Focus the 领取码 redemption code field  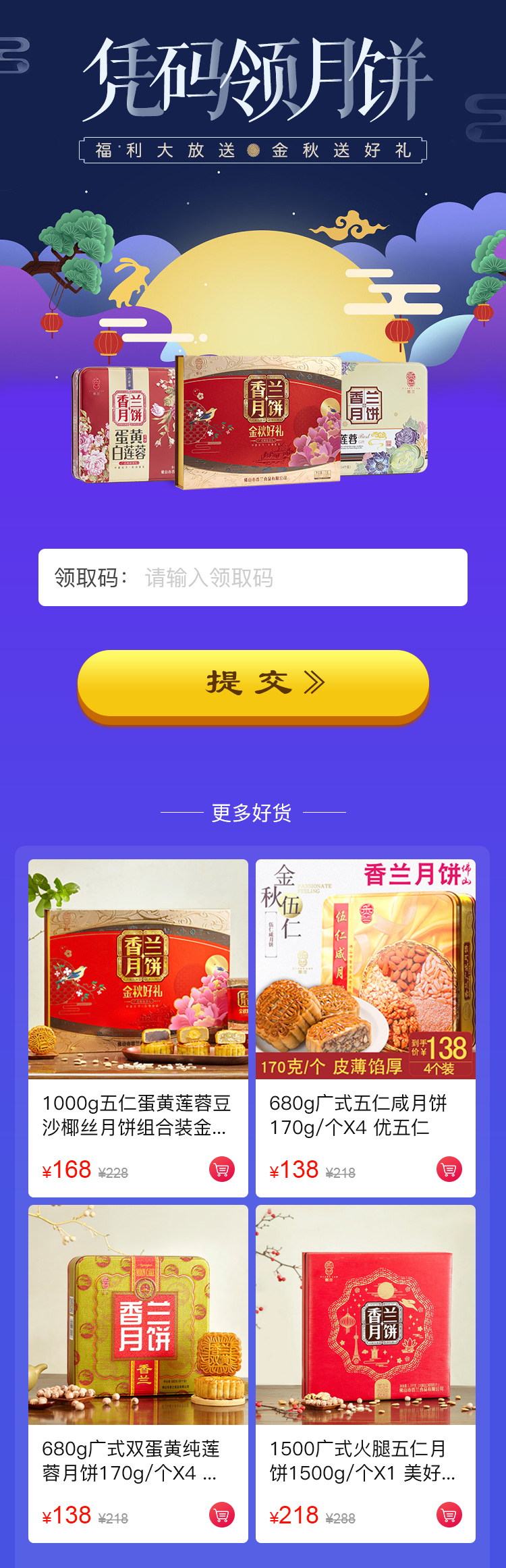pyautogui.click(x=297, y=578)
